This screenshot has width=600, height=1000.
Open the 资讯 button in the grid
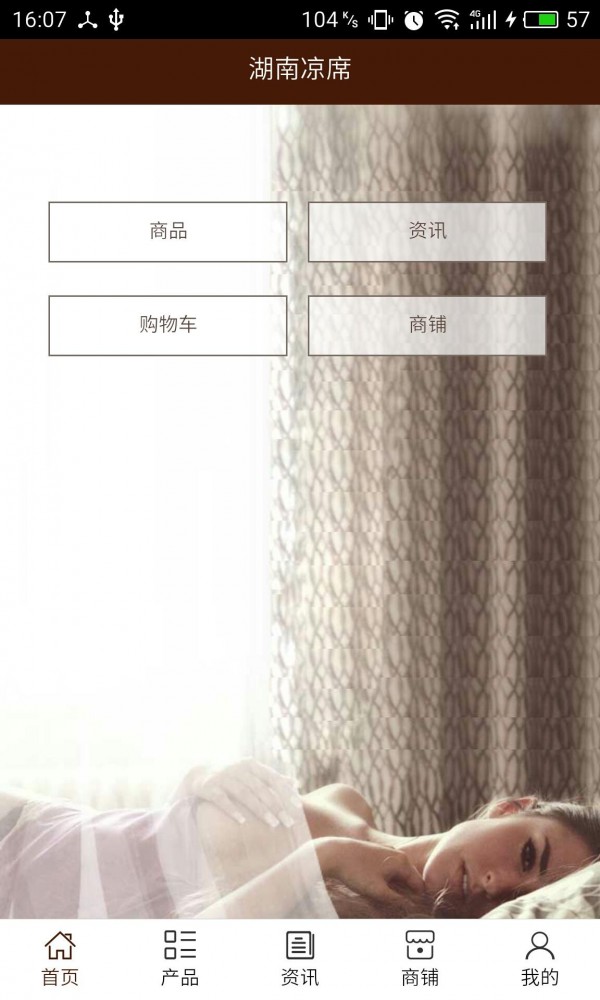tap(427, 232)
